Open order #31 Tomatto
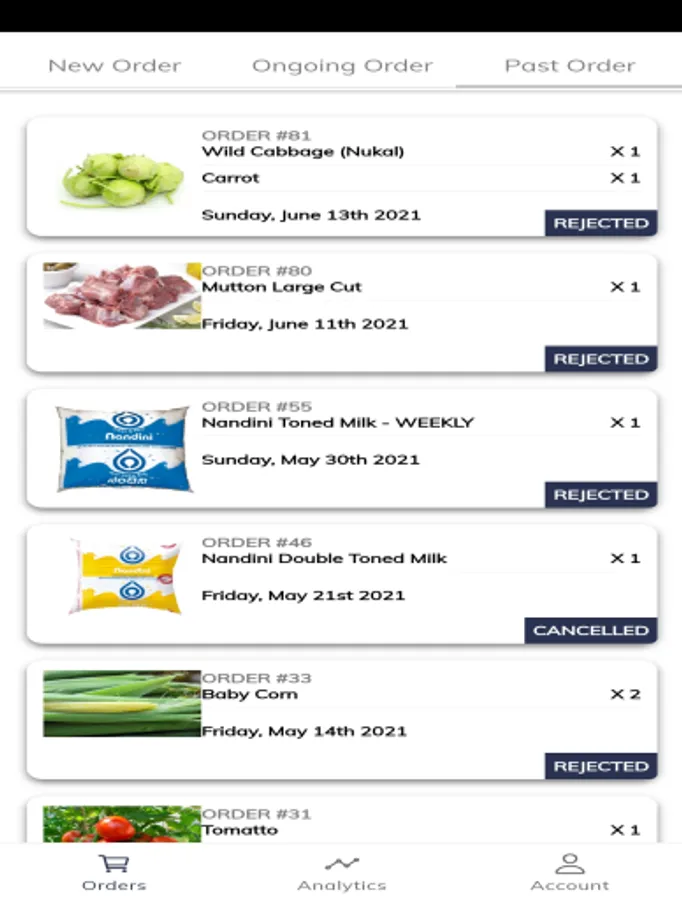Screen dimensions: 682x900 (342, 819)
